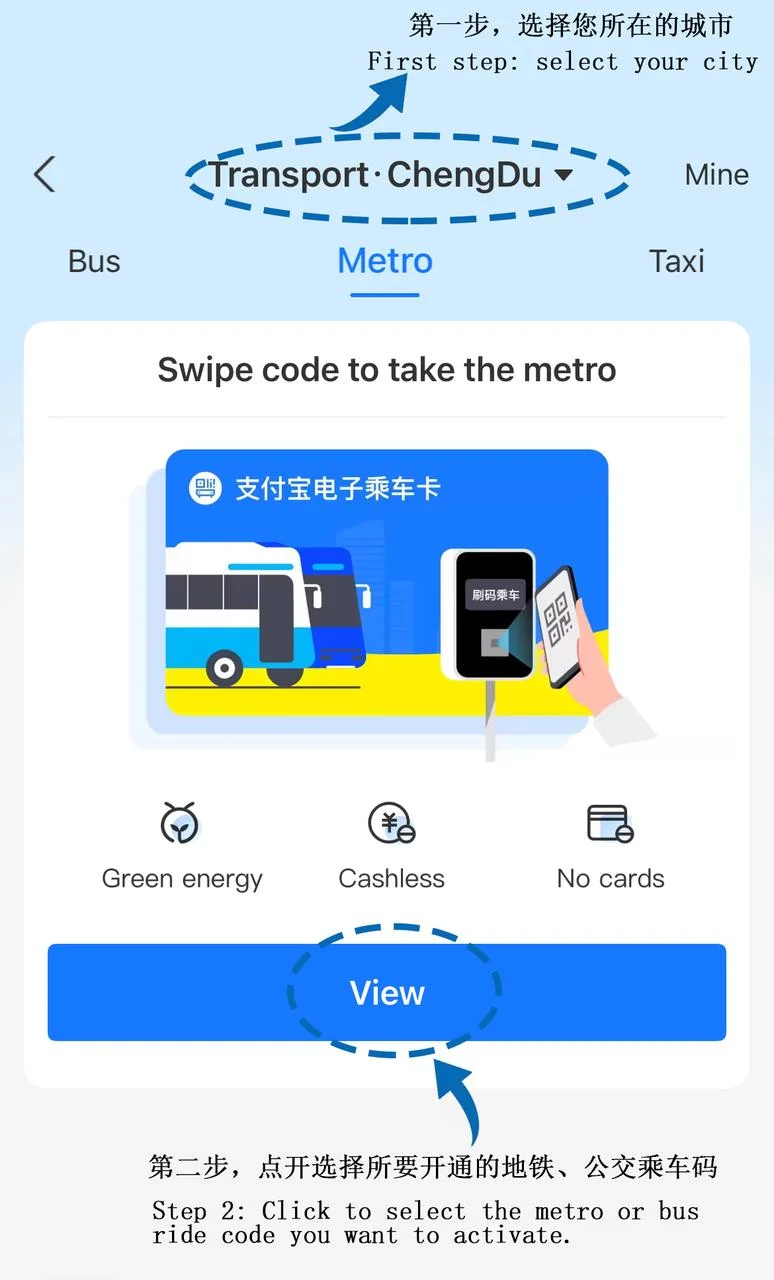This screenshot has height=1280, width=774.
Task: Tap the View button
Action: (x=386, y=992)
